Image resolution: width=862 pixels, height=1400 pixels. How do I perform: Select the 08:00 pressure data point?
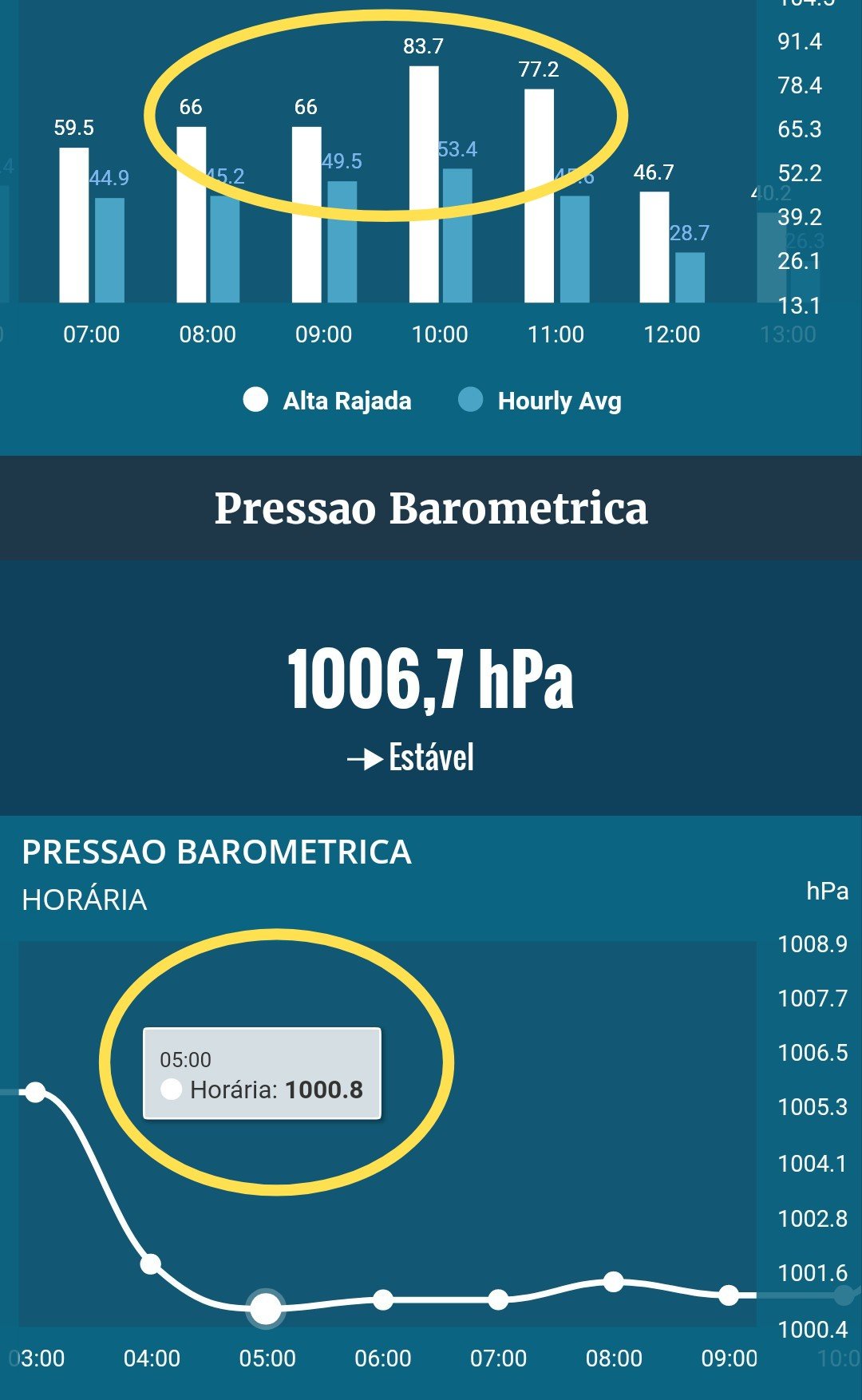pos(613,1282)
